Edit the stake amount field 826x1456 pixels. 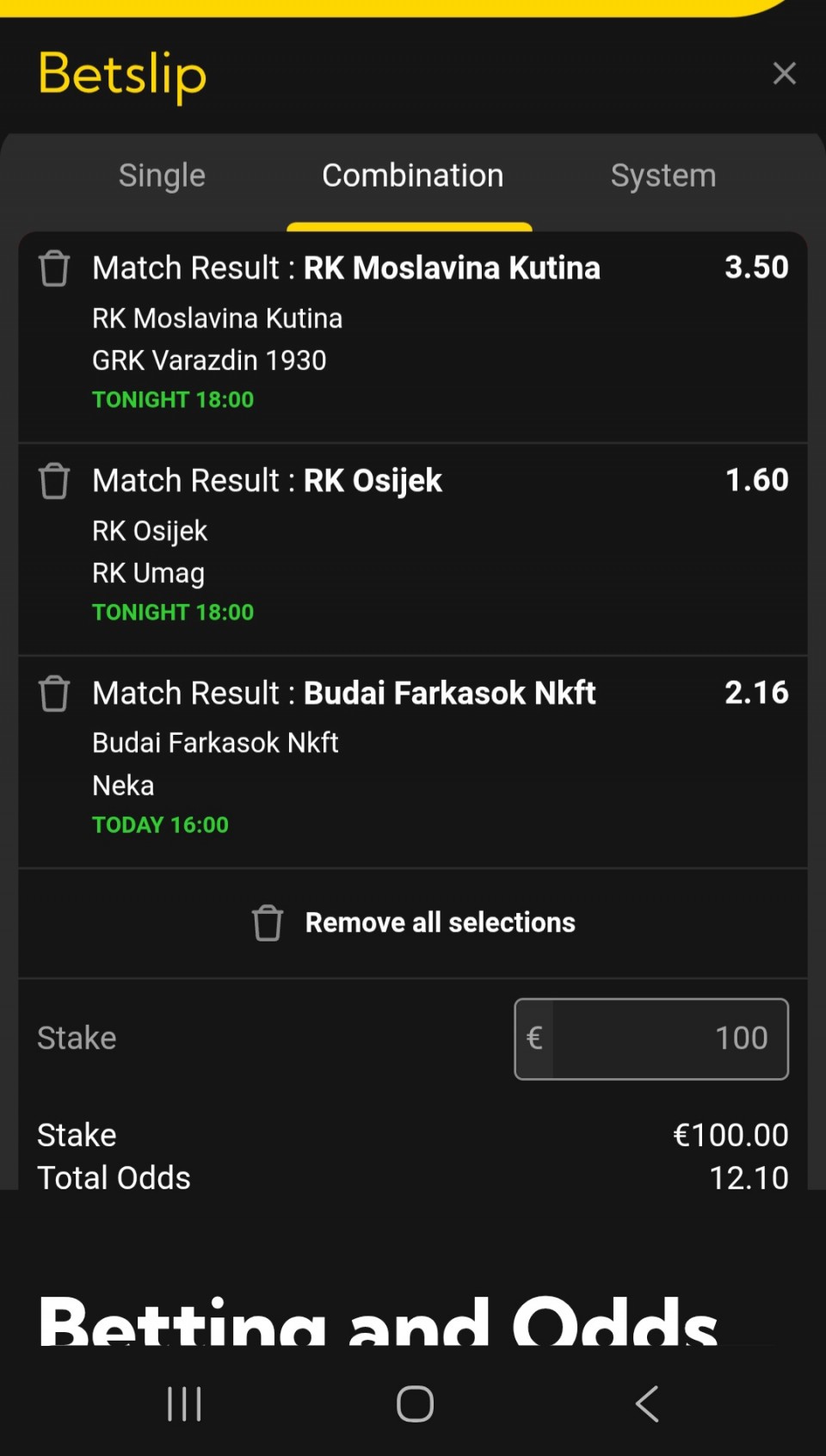click(x=669, y=1038)
